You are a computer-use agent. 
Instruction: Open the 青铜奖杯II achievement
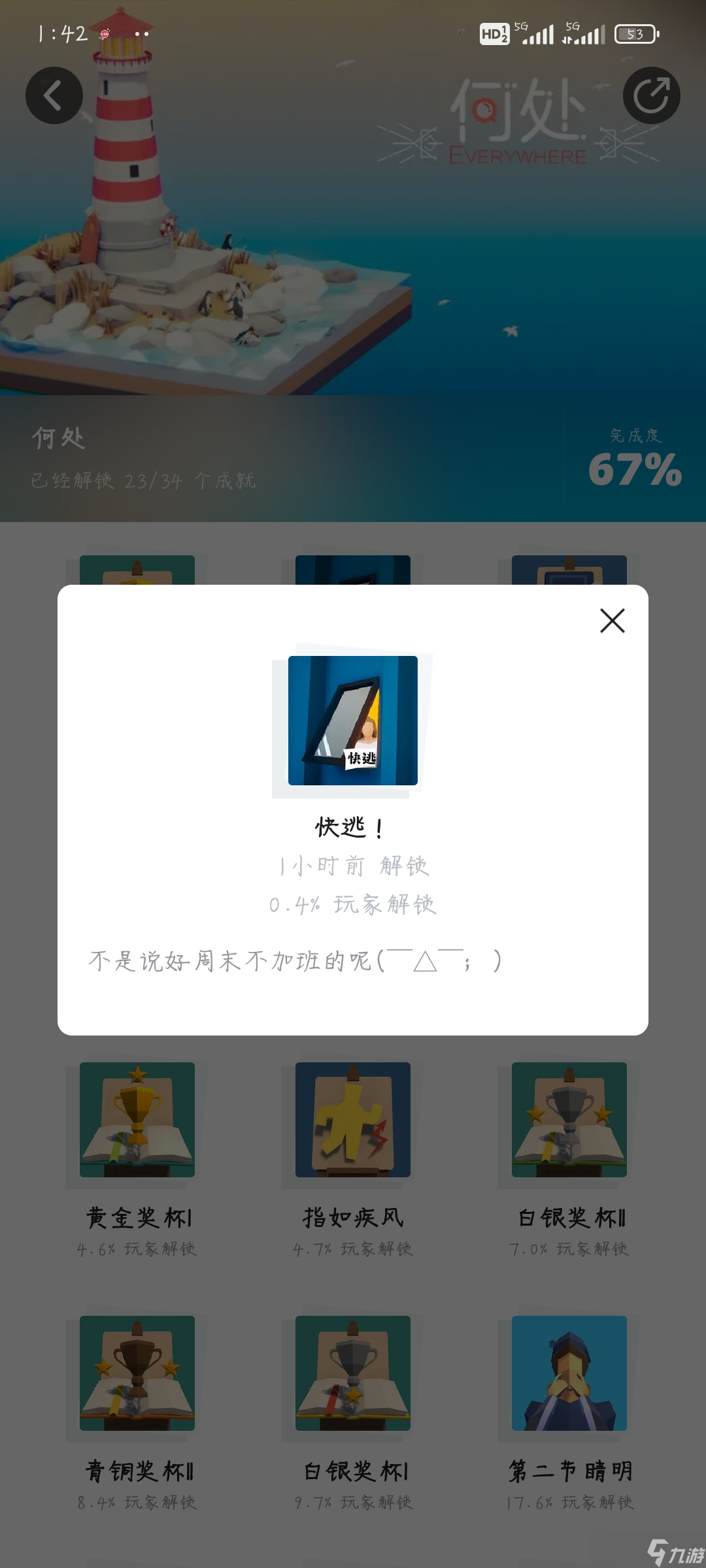click(x=137, y=1373)
